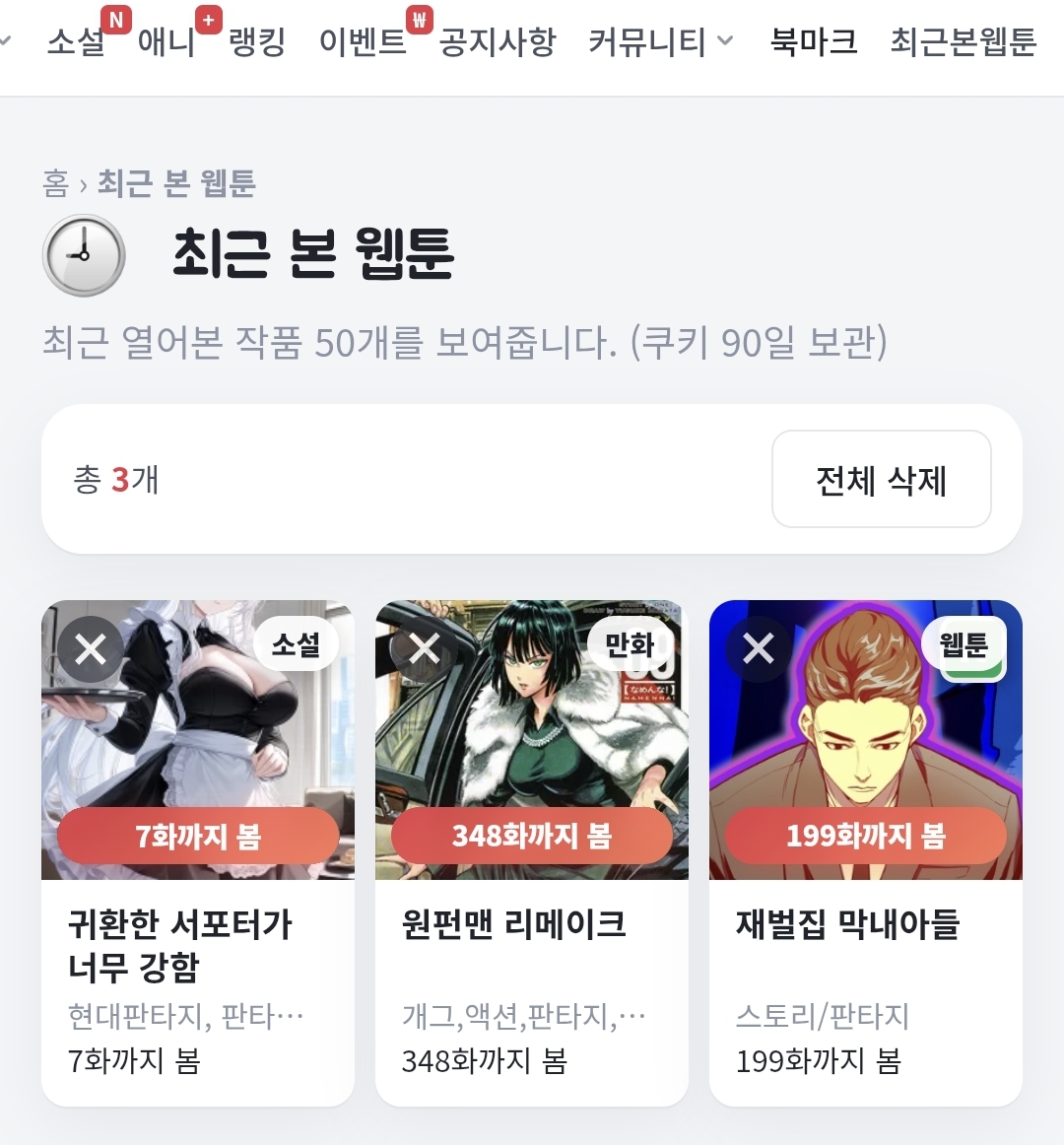The width and height of the screenshot is (1064, 1145).
Task: Open the 귀환한 서포터가 너무 강함 card
Action: 198,853
